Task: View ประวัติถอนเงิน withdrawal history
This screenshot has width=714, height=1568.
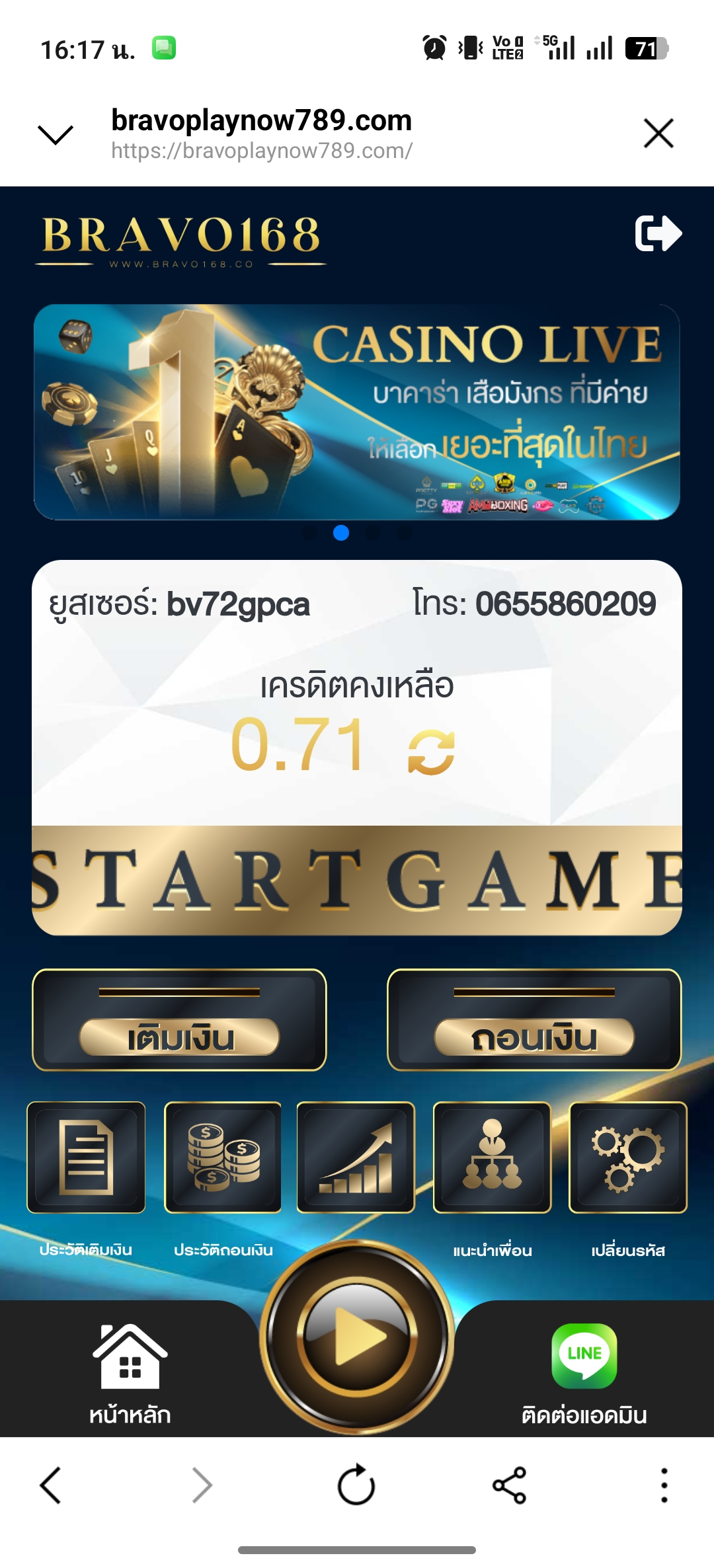Action: (223, 1157)
